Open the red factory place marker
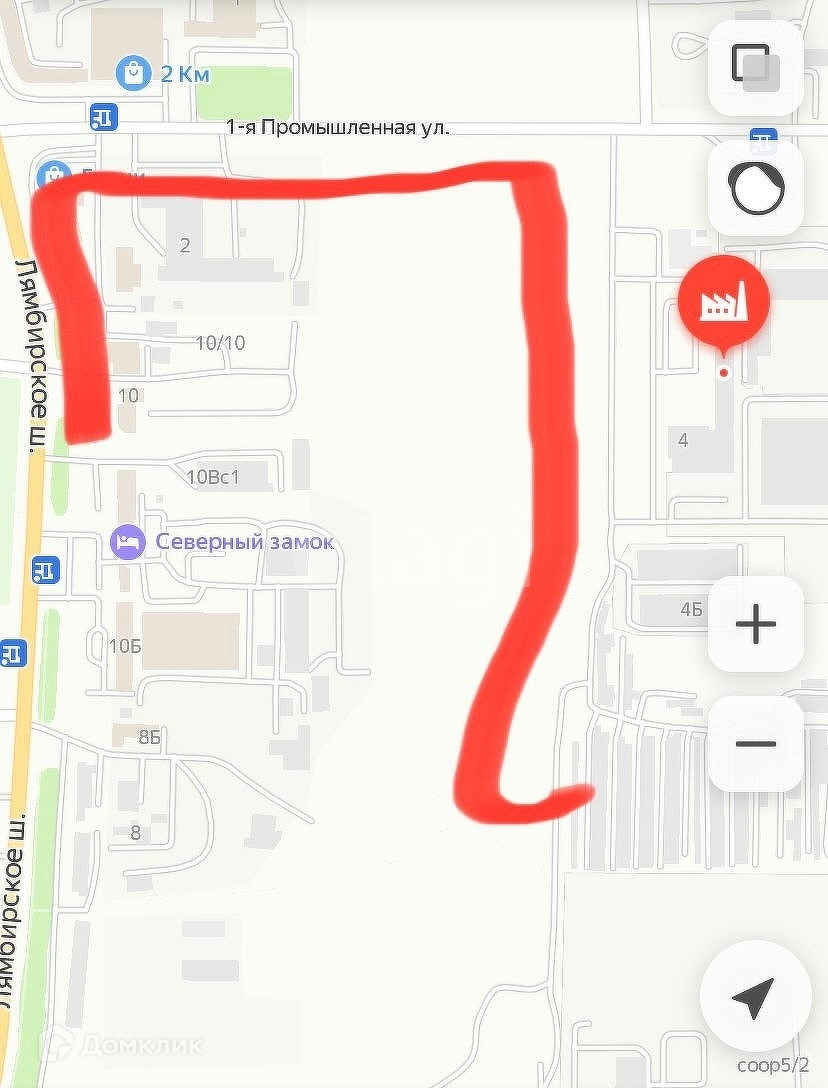The image size is (828, 1088). pos(724,301)
